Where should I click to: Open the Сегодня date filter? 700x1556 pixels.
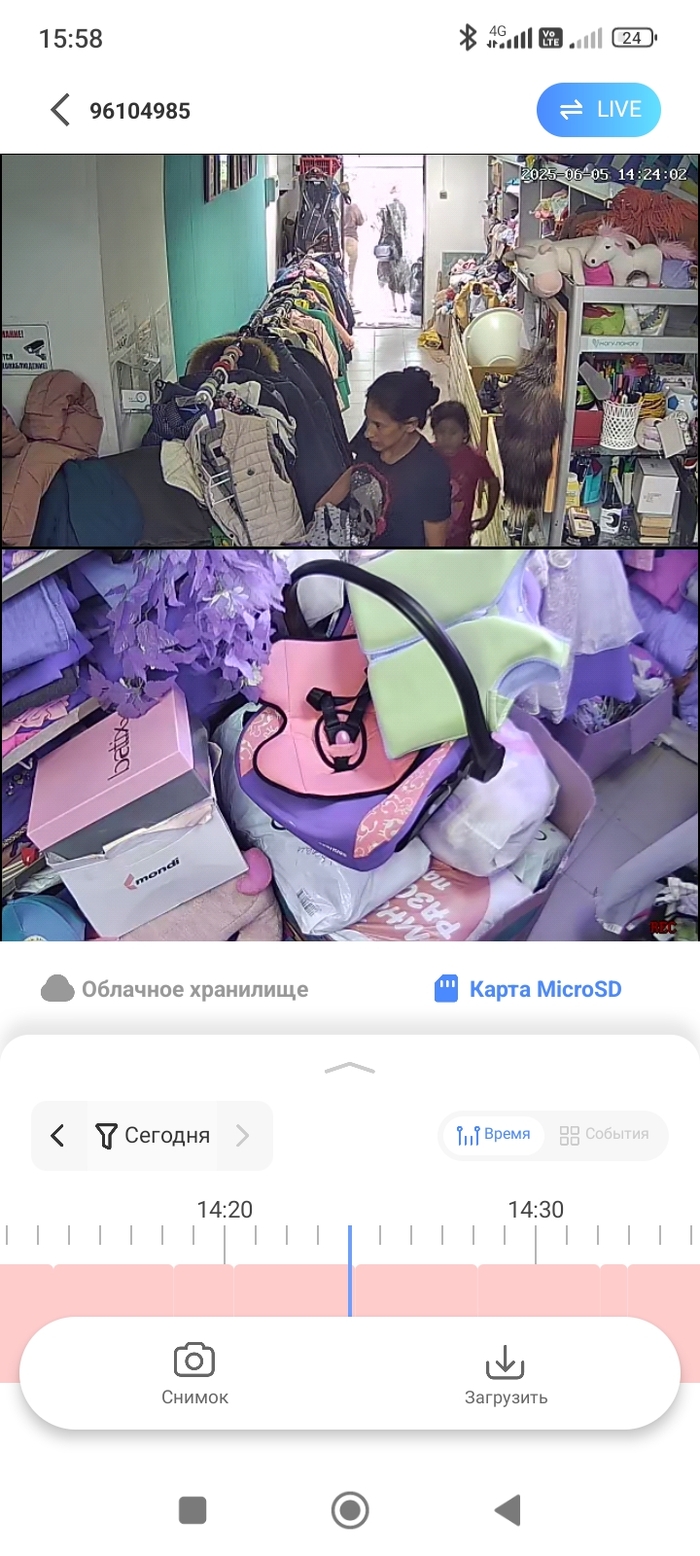tap(153, 1135)
